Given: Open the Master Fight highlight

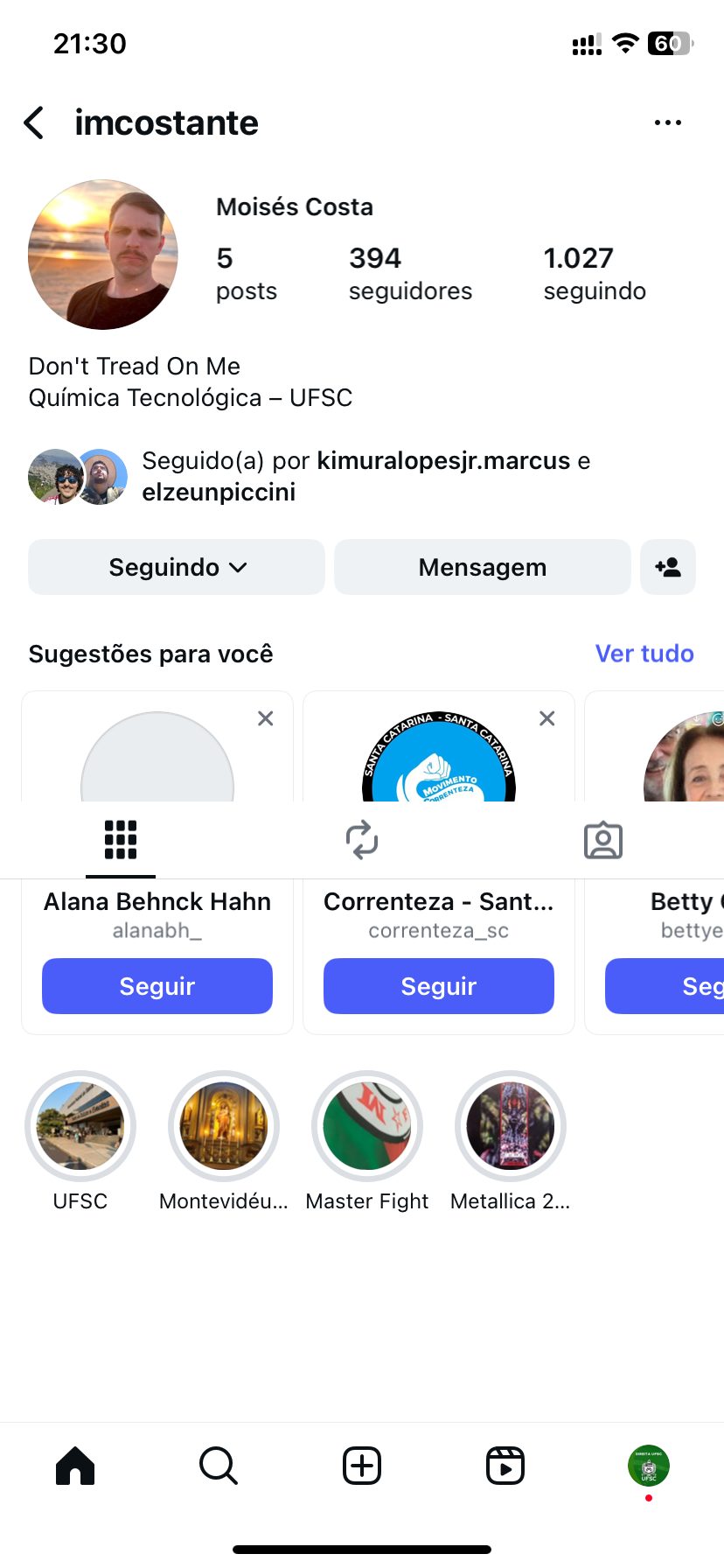Looking at the screenshot, I should [367, 1126].
